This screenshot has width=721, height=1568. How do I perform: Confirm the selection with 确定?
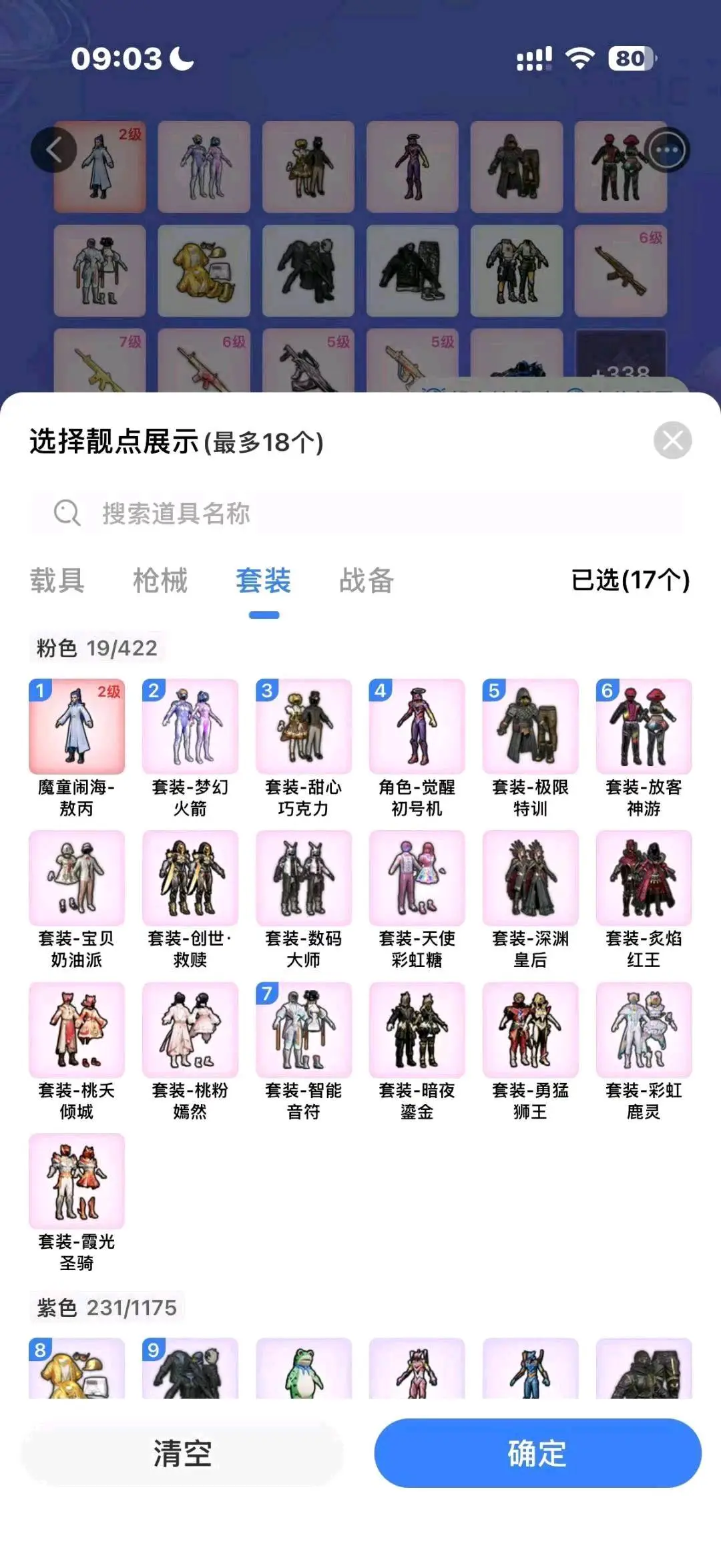[x=537, y=1453]
